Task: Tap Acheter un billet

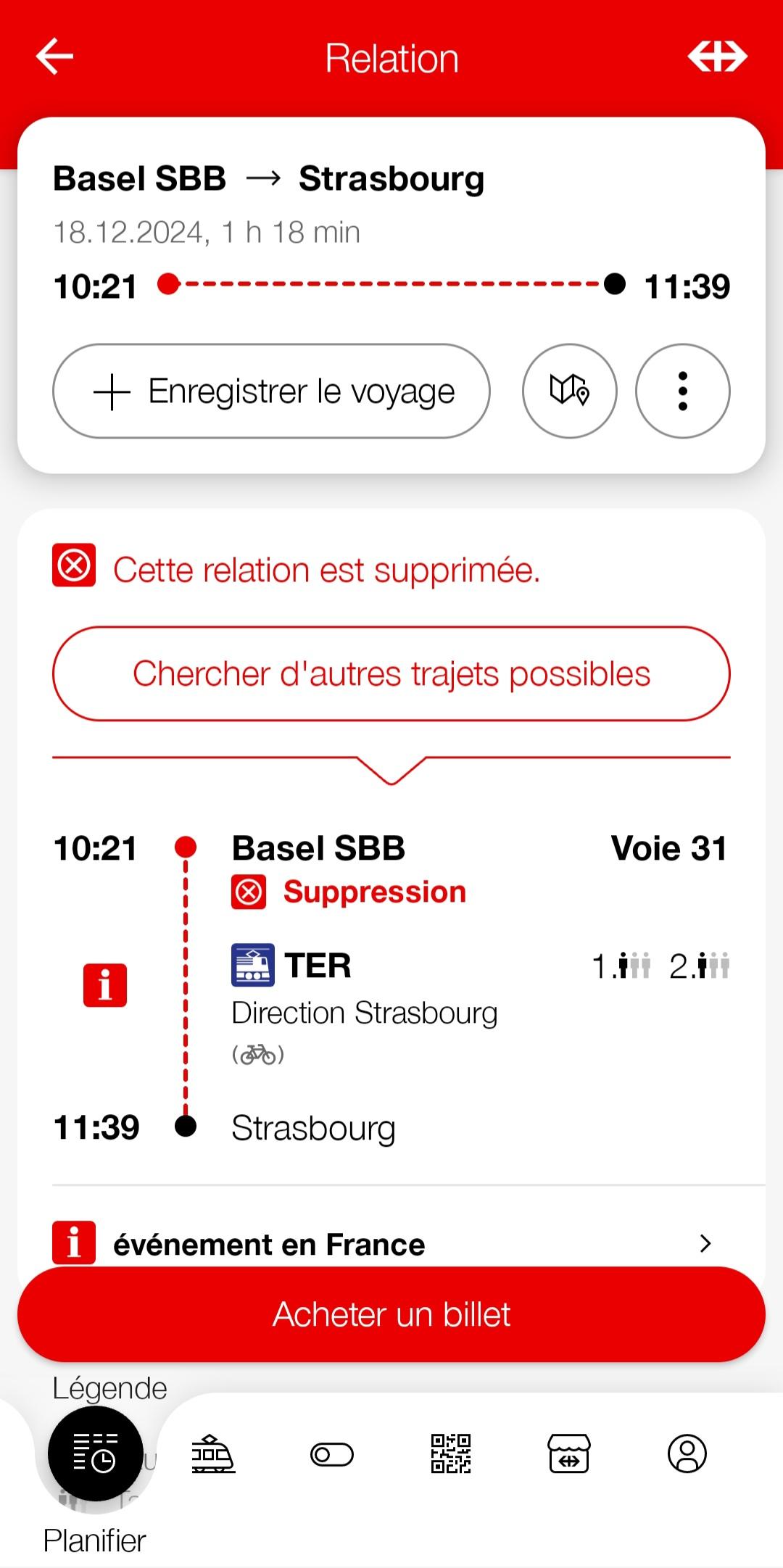Action: tap(391, 1314)
